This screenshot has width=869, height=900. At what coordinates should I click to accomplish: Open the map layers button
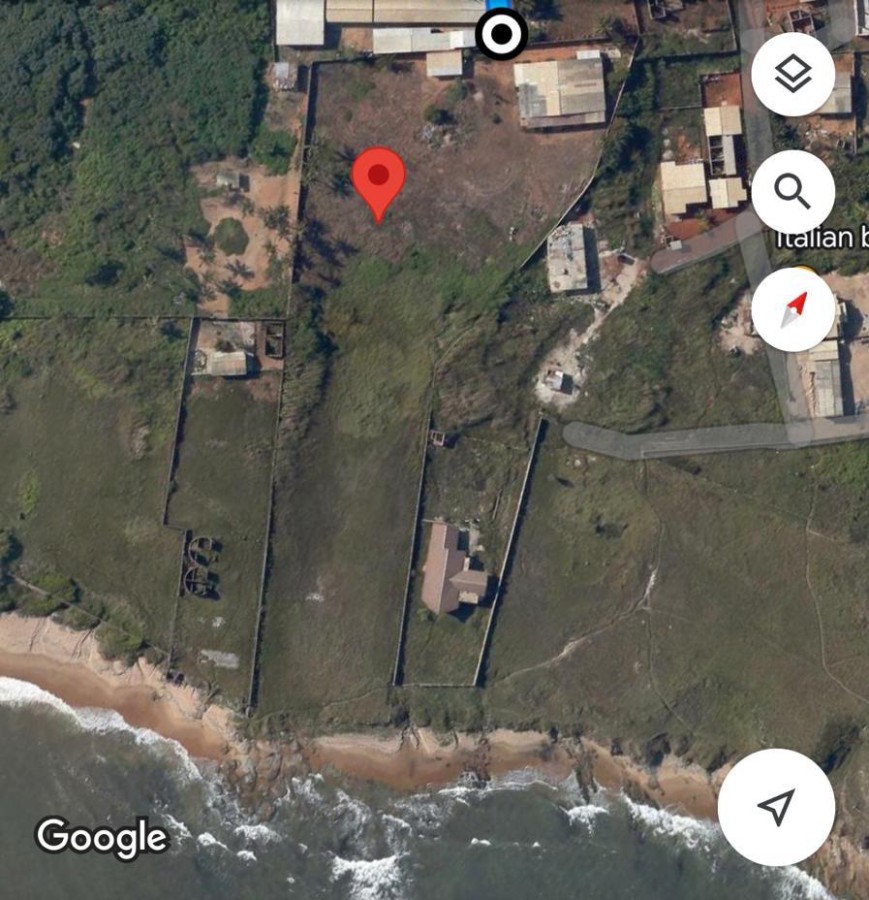coord(792,74)
